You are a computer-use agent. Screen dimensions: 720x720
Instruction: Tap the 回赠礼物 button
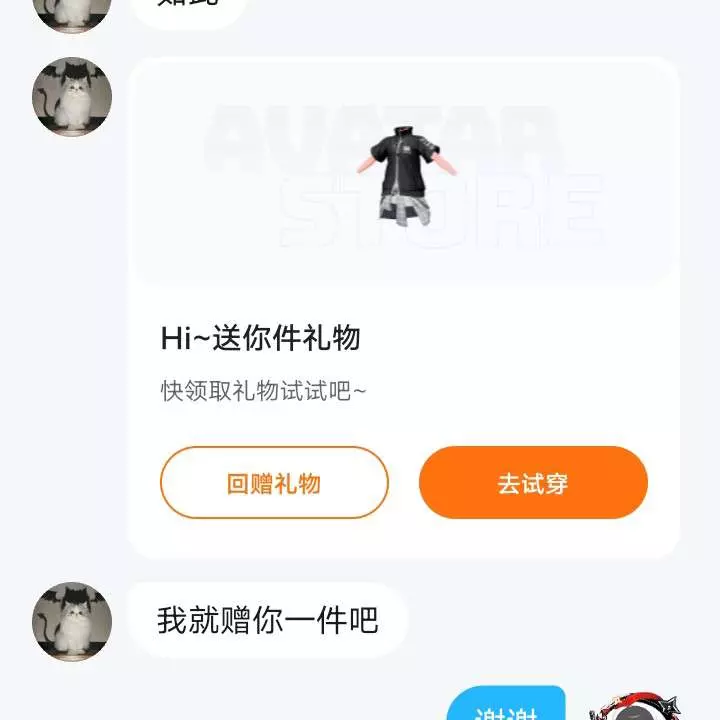274,483
